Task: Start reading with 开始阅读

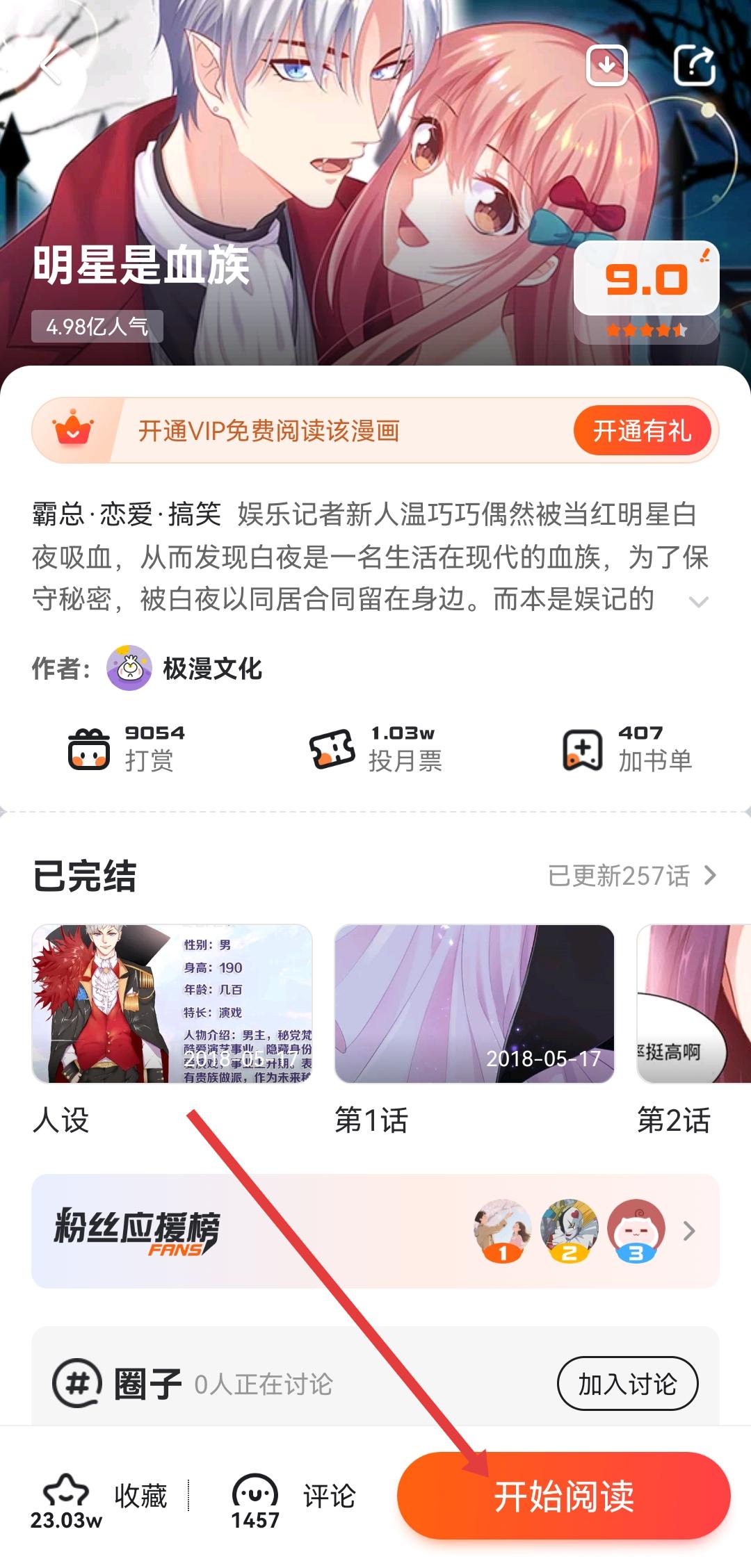Action: pos(563,1496)
